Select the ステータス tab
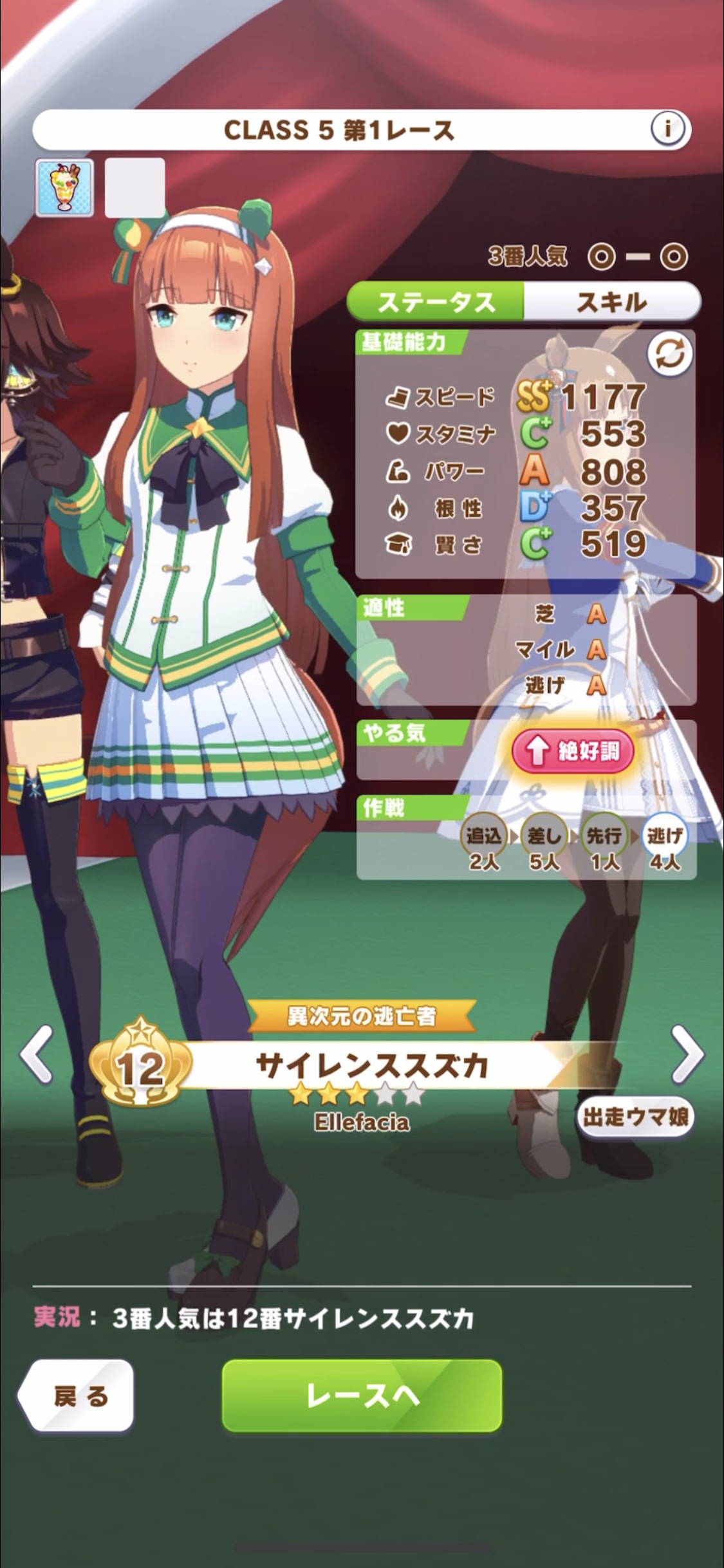The width and height of the screenshot is (724, 1568). (x=436, y=301)
